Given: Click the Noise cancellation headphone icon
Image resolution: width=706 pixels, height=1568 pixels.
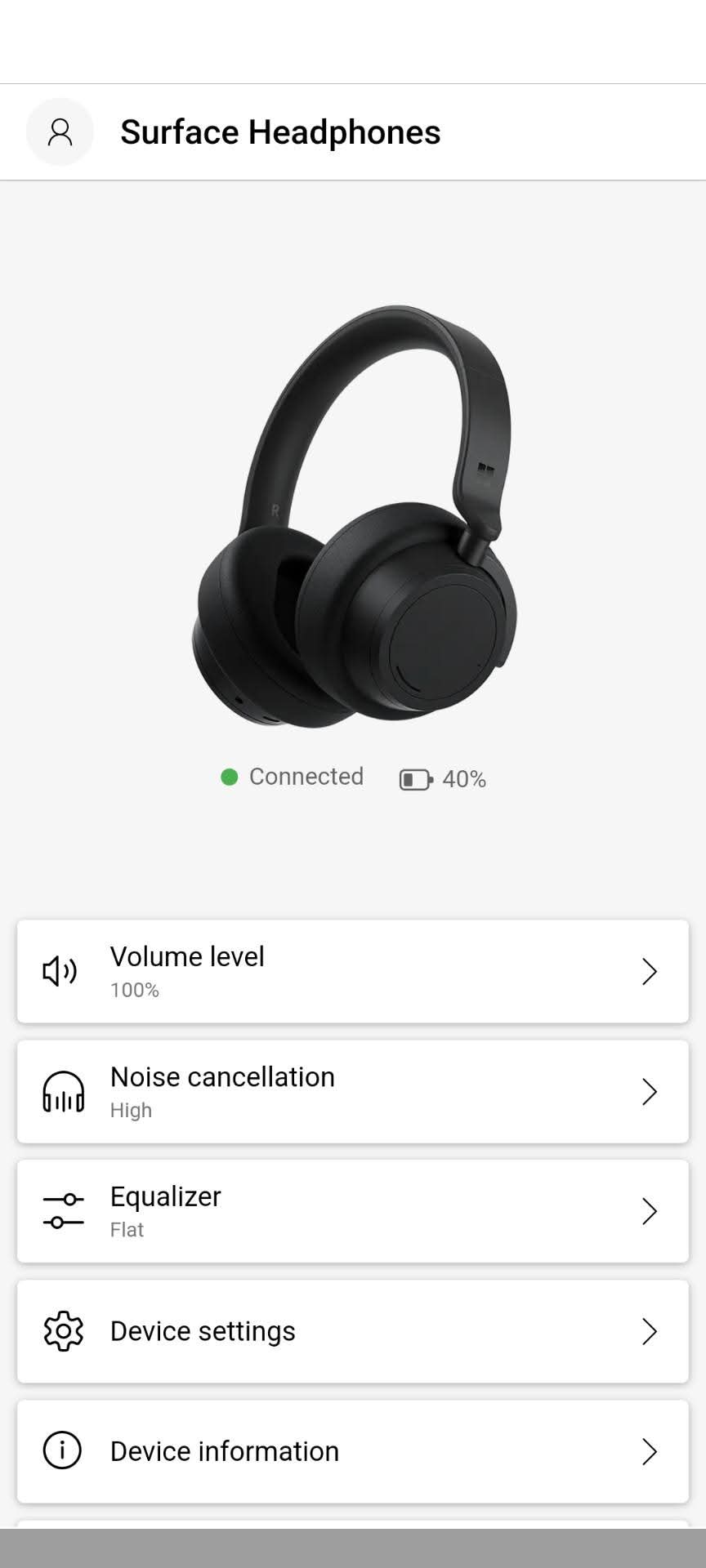Looking at the screenshot, I should coord(62,1091).
